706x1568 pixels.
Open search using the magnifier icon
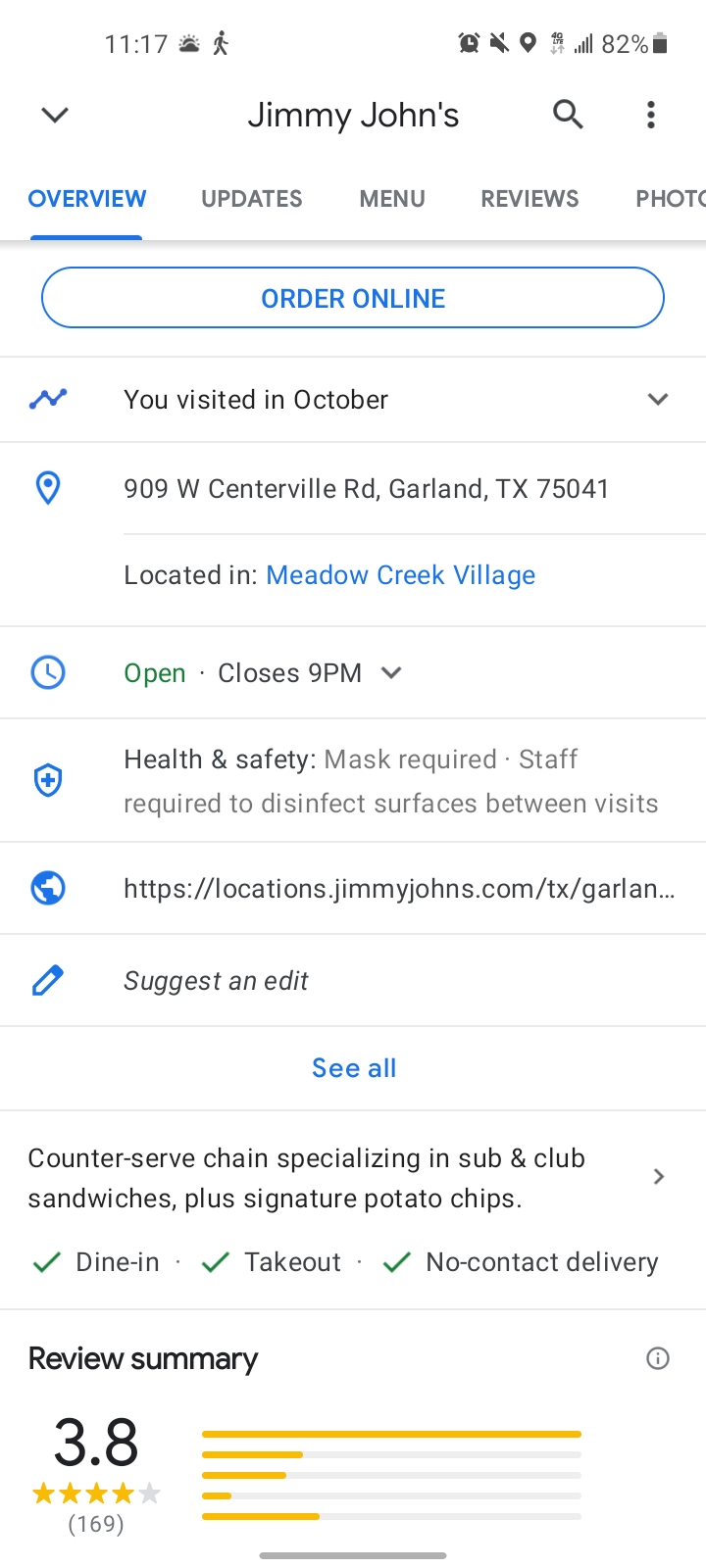(x=568, y=115)
